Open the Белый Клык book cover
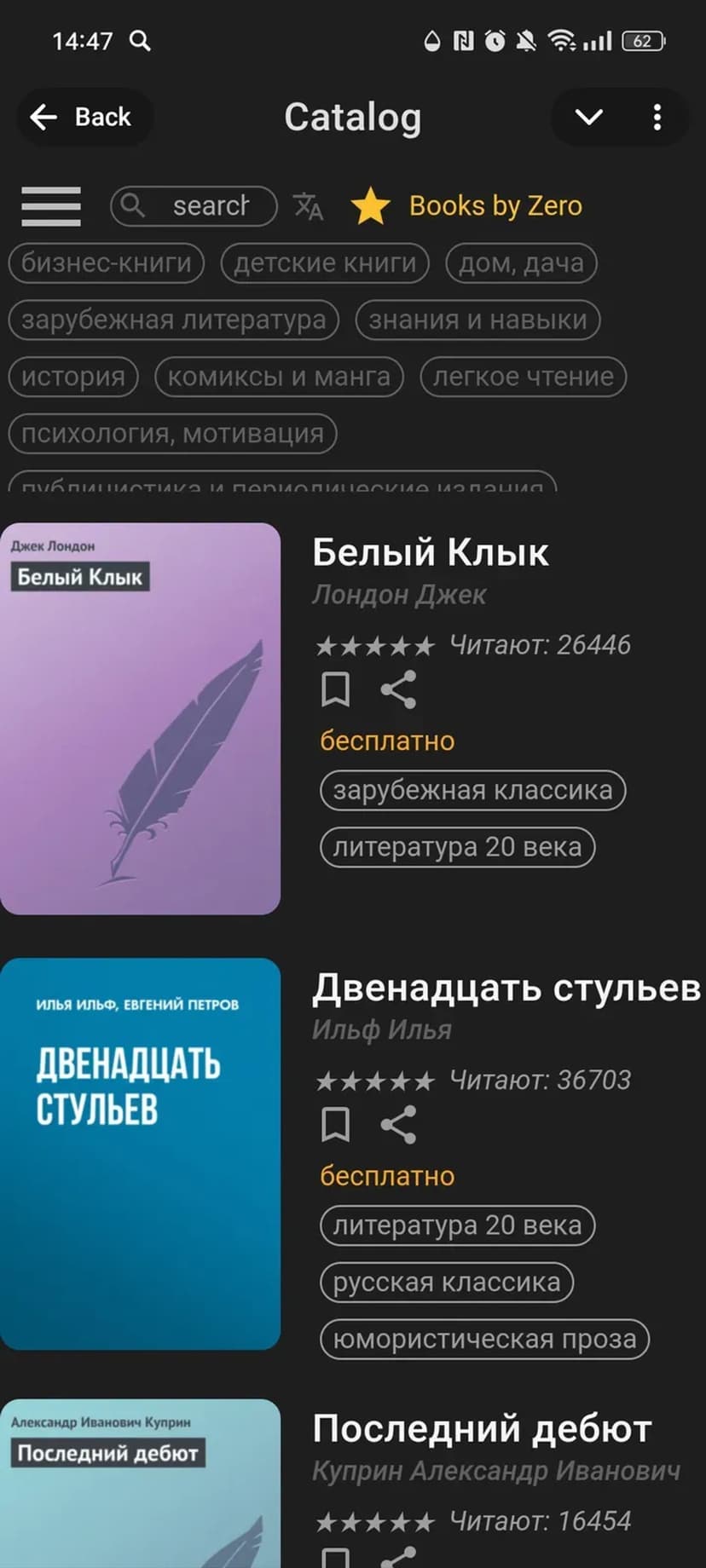 point(140,718)
